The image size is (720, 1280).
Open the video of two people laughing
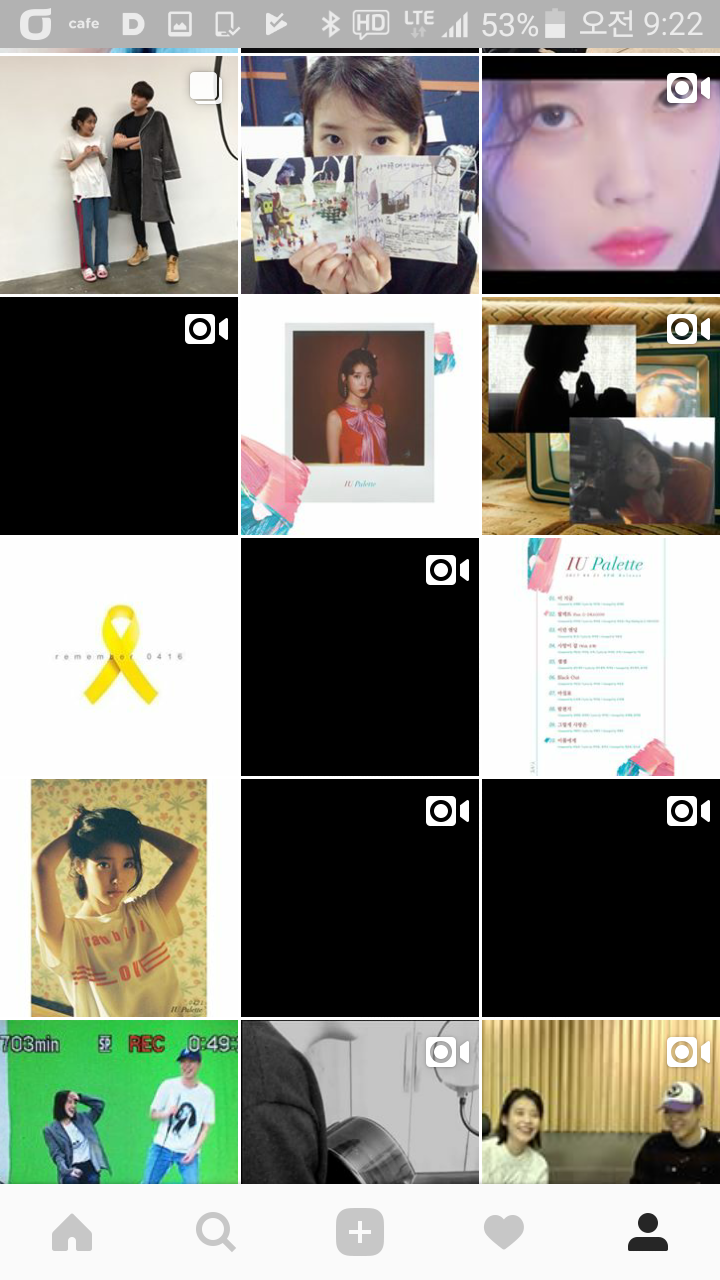coord(600,1100)
